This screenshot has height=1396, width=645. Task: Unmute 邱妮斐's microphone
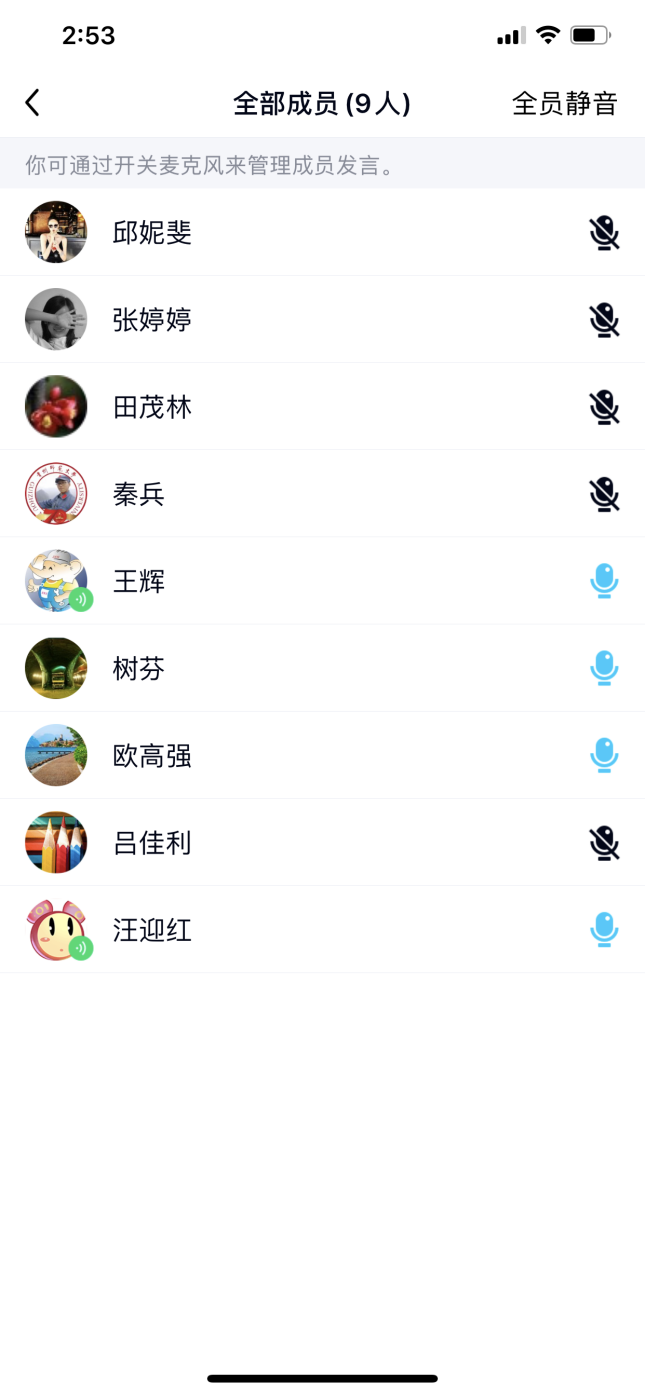[x=604, y=233]
